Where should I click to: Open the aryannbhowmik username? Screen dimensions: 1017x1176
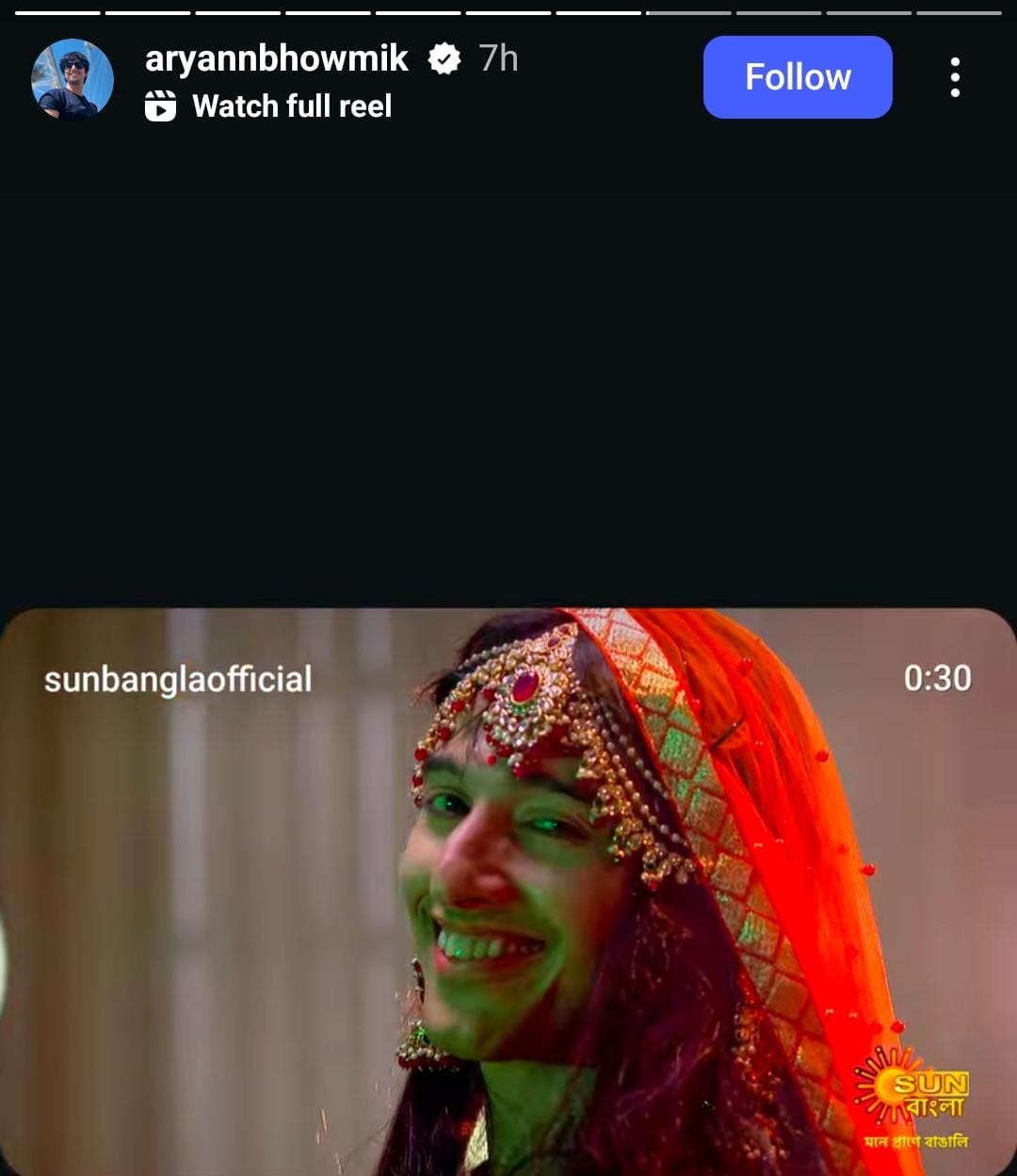tap(276, 58)
